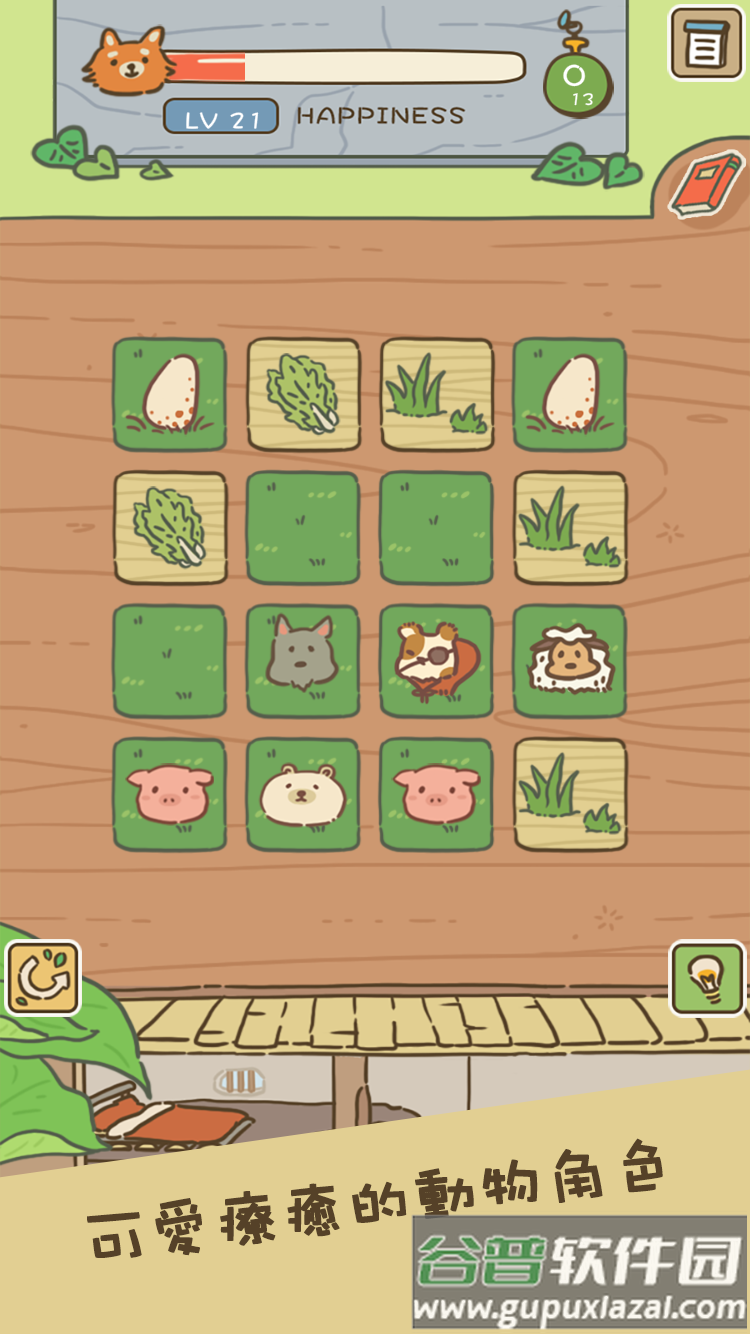
Task: Select the eyepatch pirate animal tile
Action: pyautogui.click(x=436, y=660)
